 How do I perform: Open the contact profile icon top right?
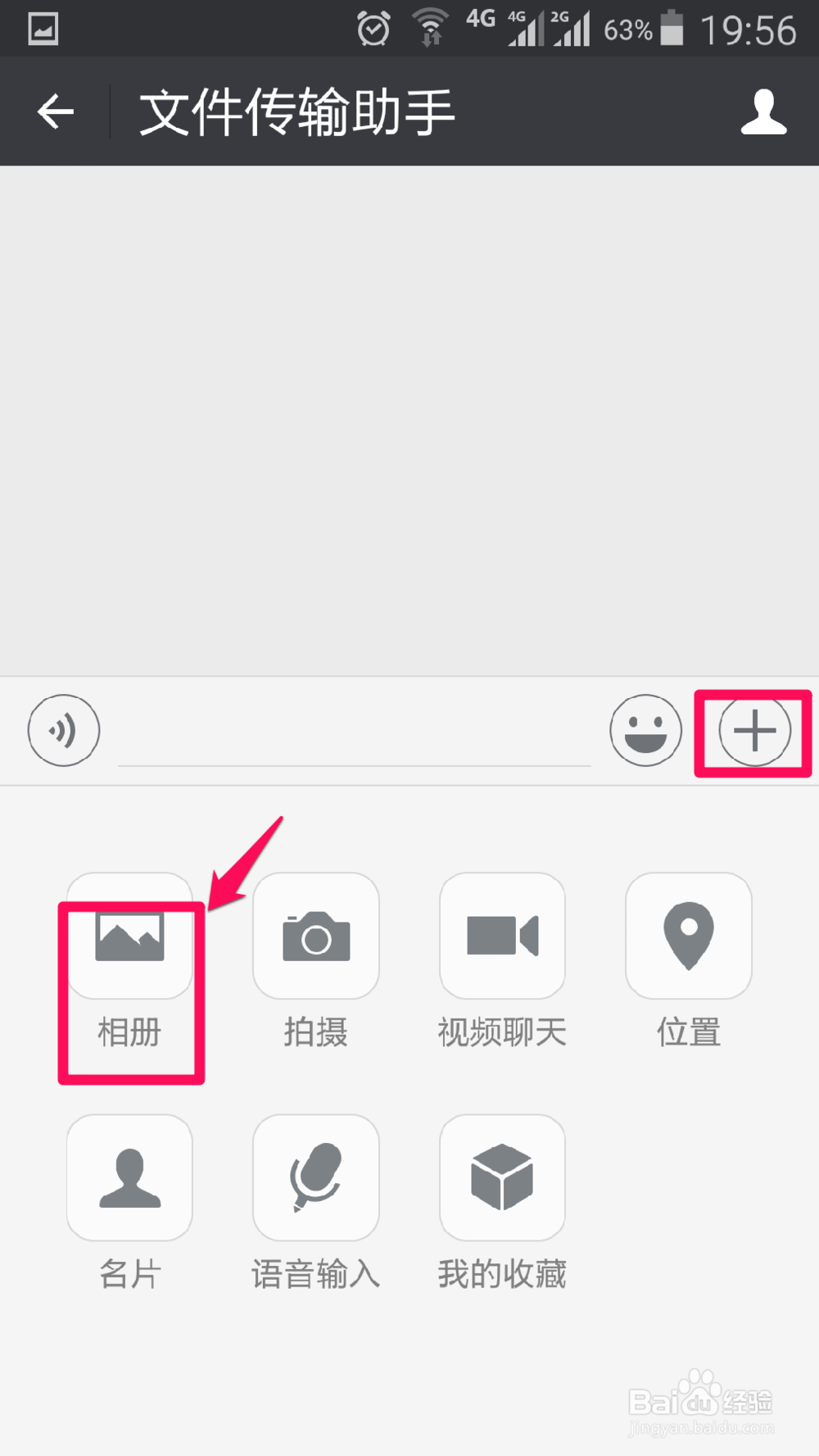coord(762,111)
